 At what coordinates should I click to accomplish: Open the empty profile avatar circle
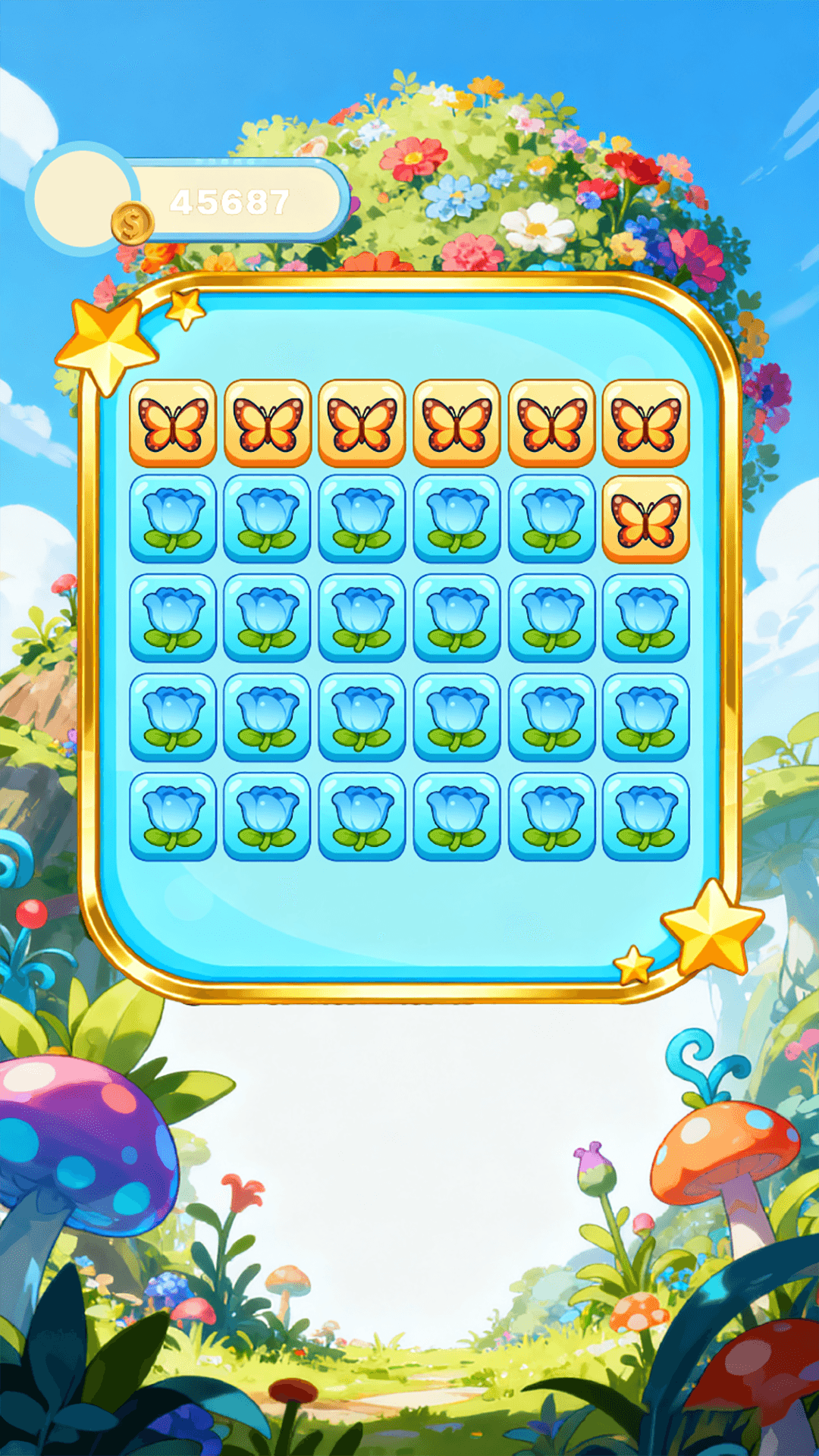click(x=82, y=197)
